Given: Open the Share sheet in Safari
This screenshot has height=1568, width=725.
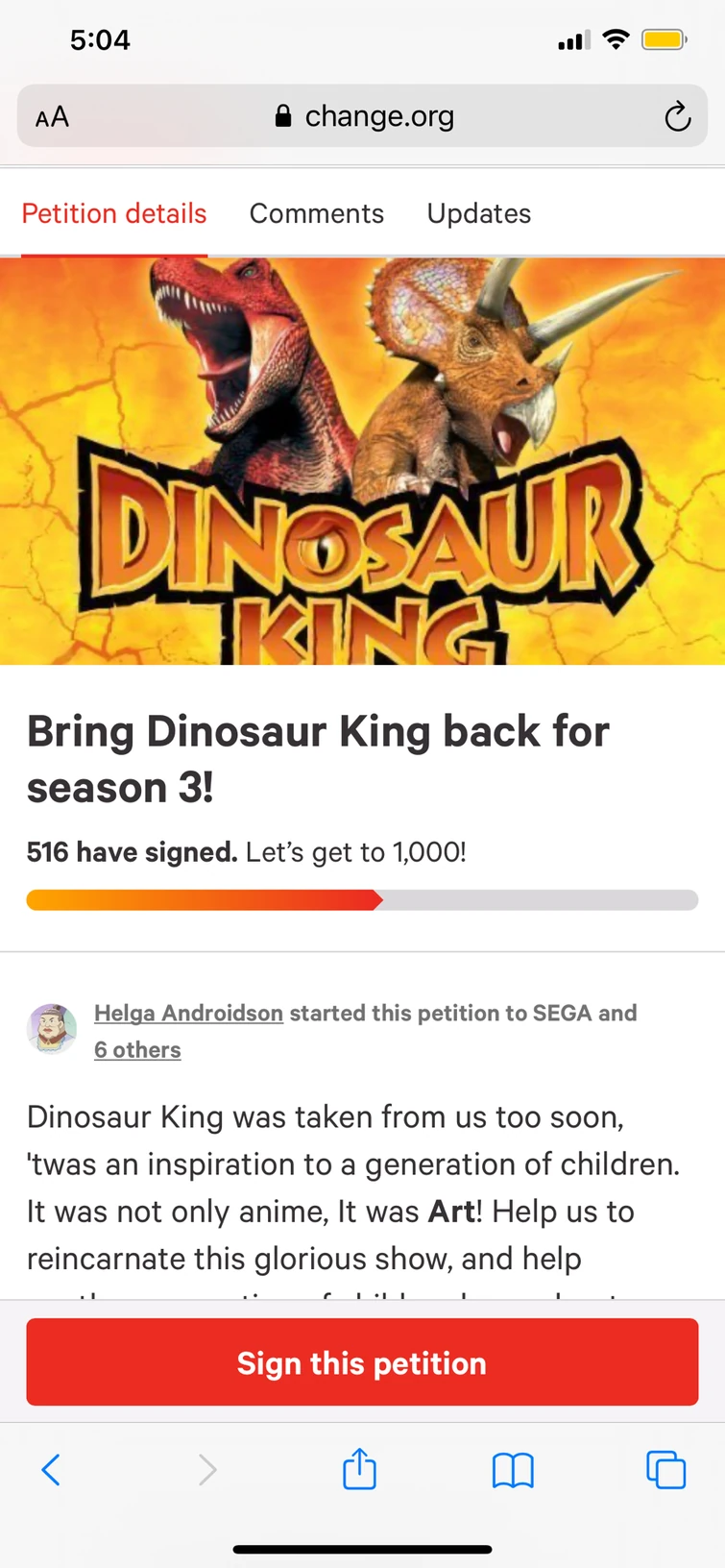Looking at the screenshot, I should (x=359, y=1469).
